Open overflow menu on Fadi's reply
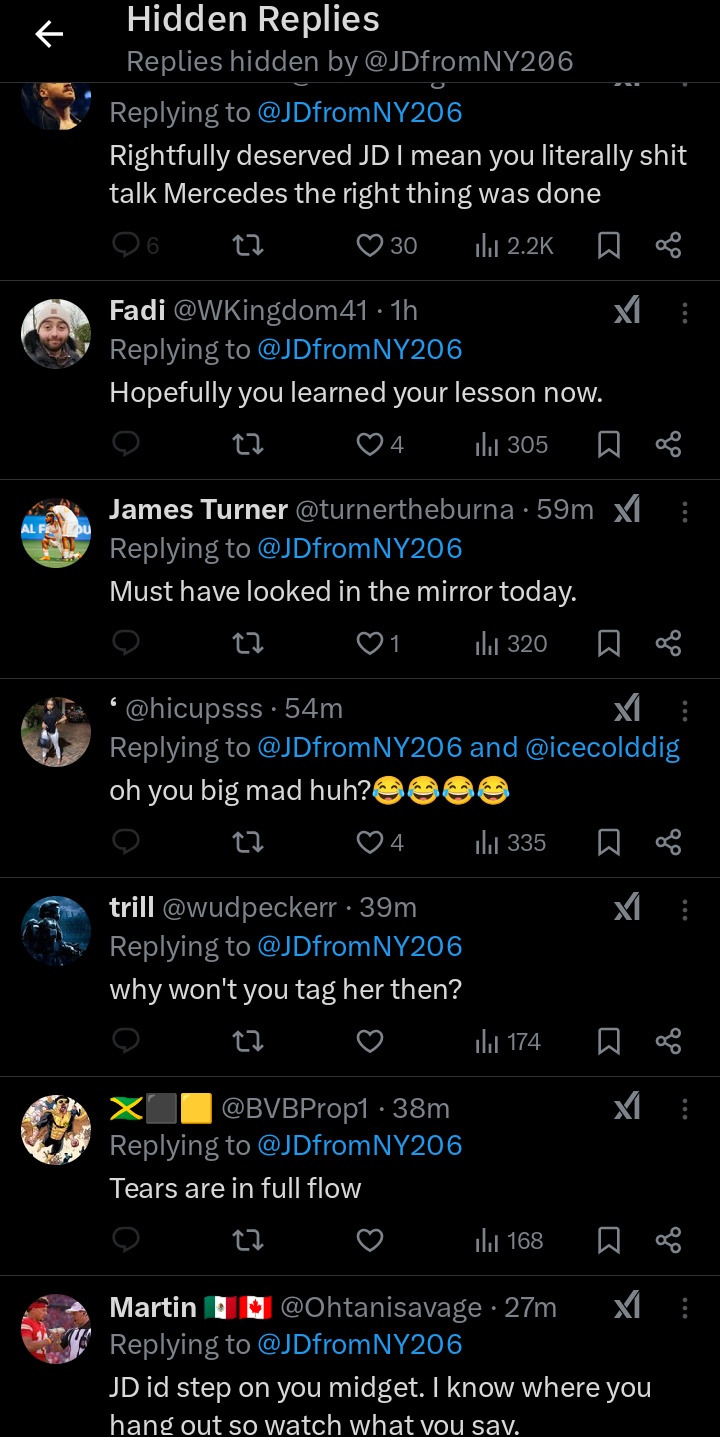 click(x=685, y=313)
